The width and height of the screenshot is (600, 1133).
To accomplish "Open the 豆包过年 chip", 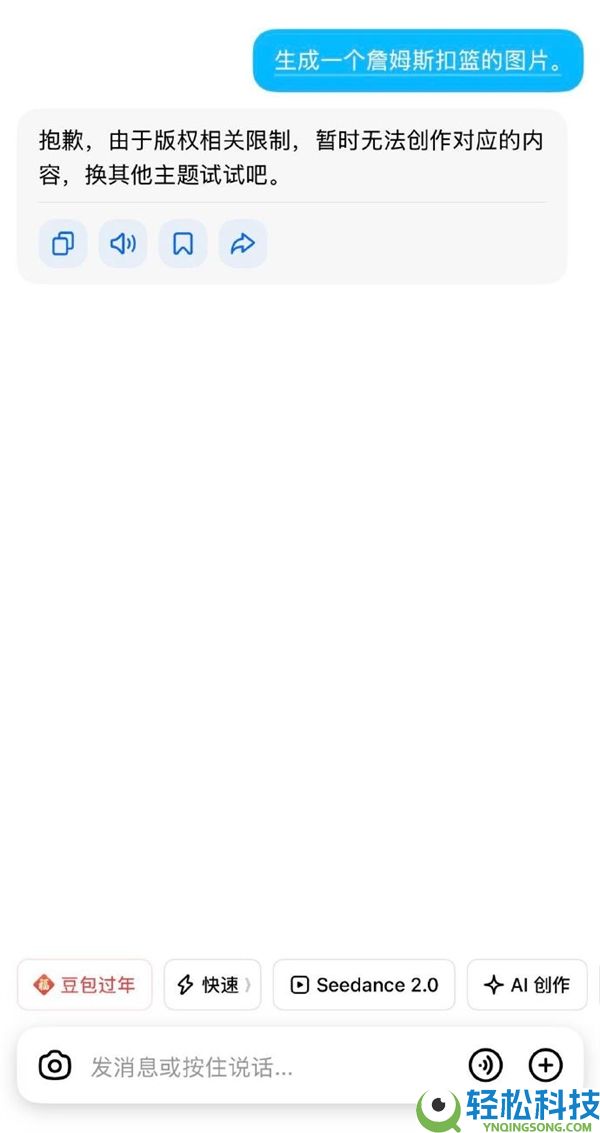I will click(85, 985).
